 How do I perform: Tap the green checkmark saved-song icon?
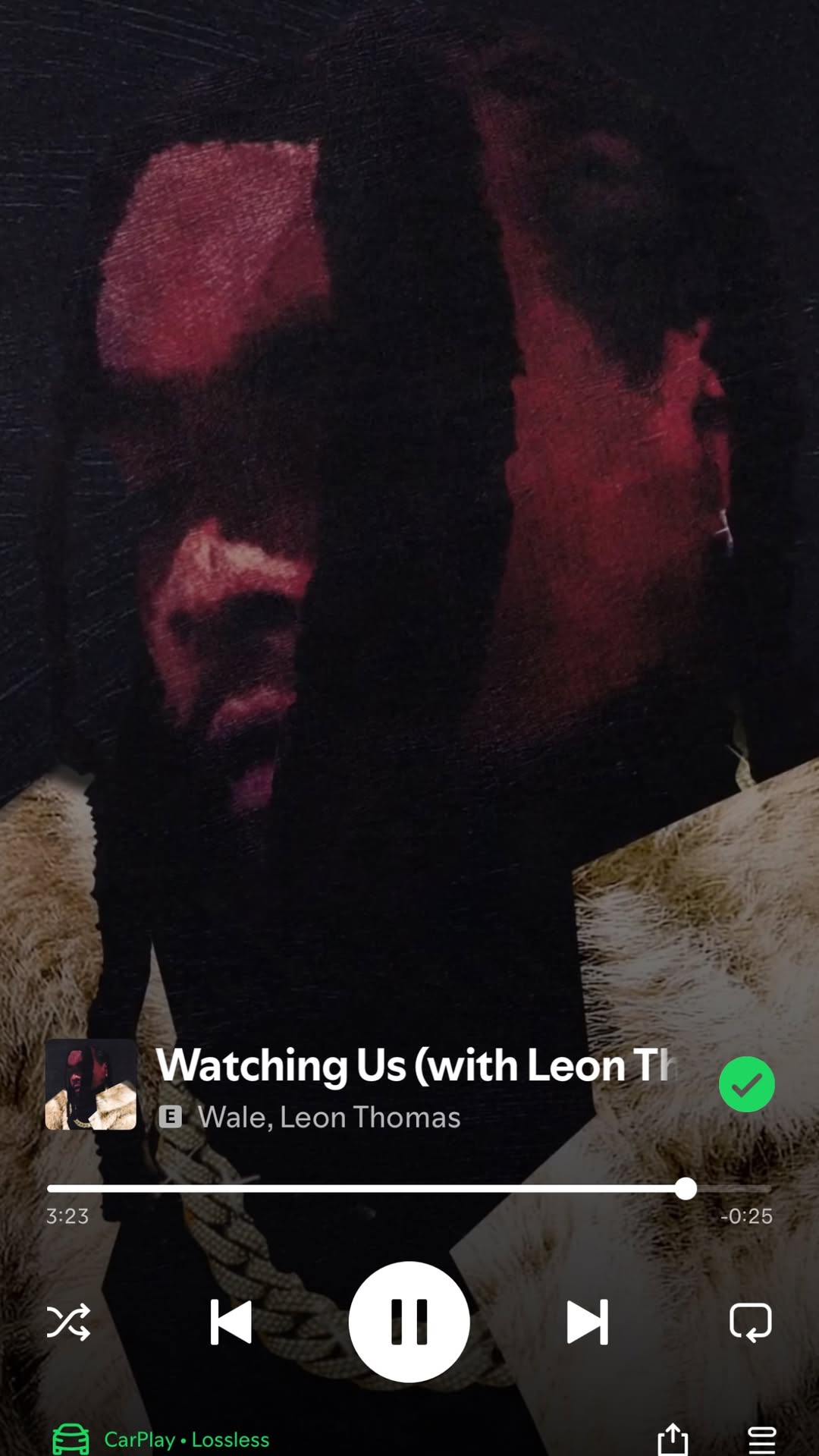pyautogui.click(x=746, y=1084)
